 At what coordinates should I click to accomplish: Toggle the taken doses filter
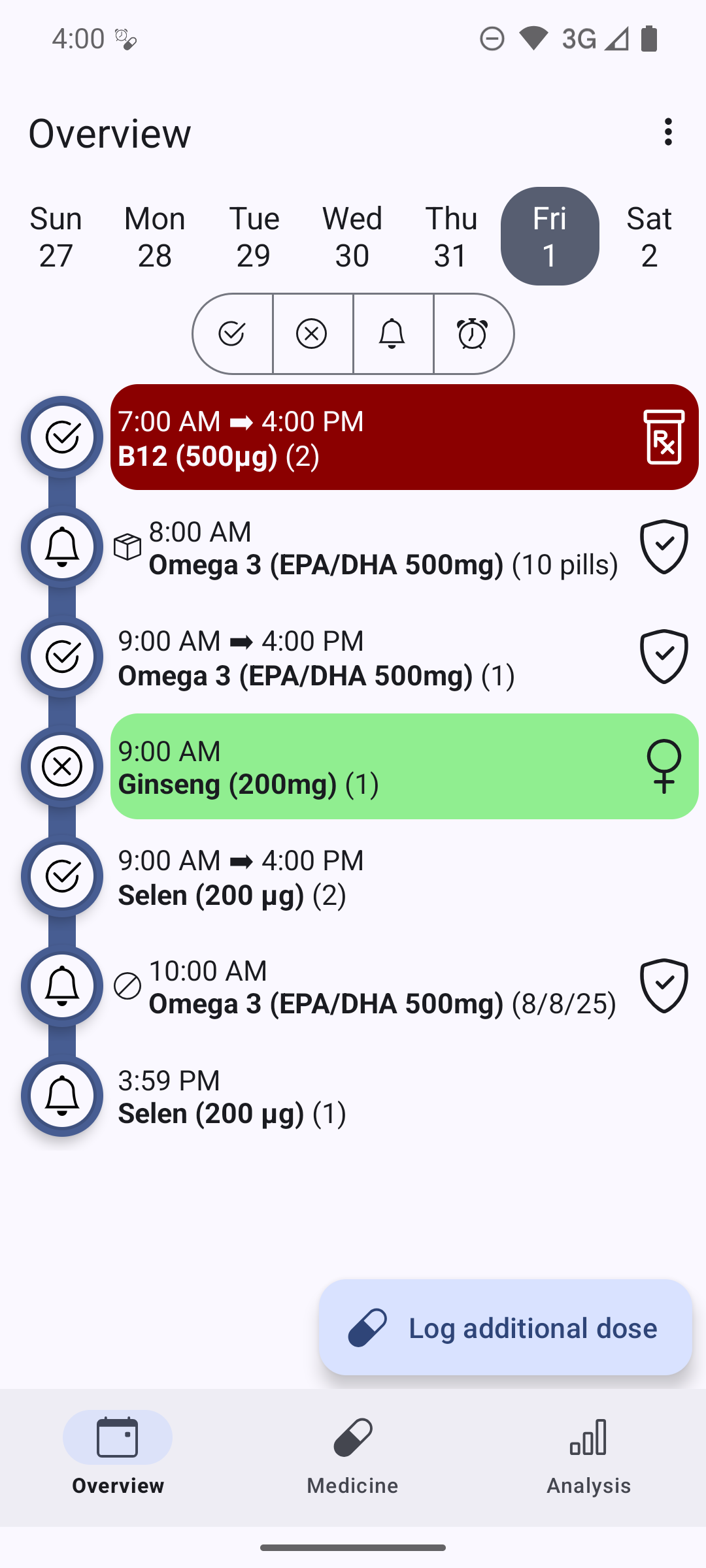tap(232, 334)
